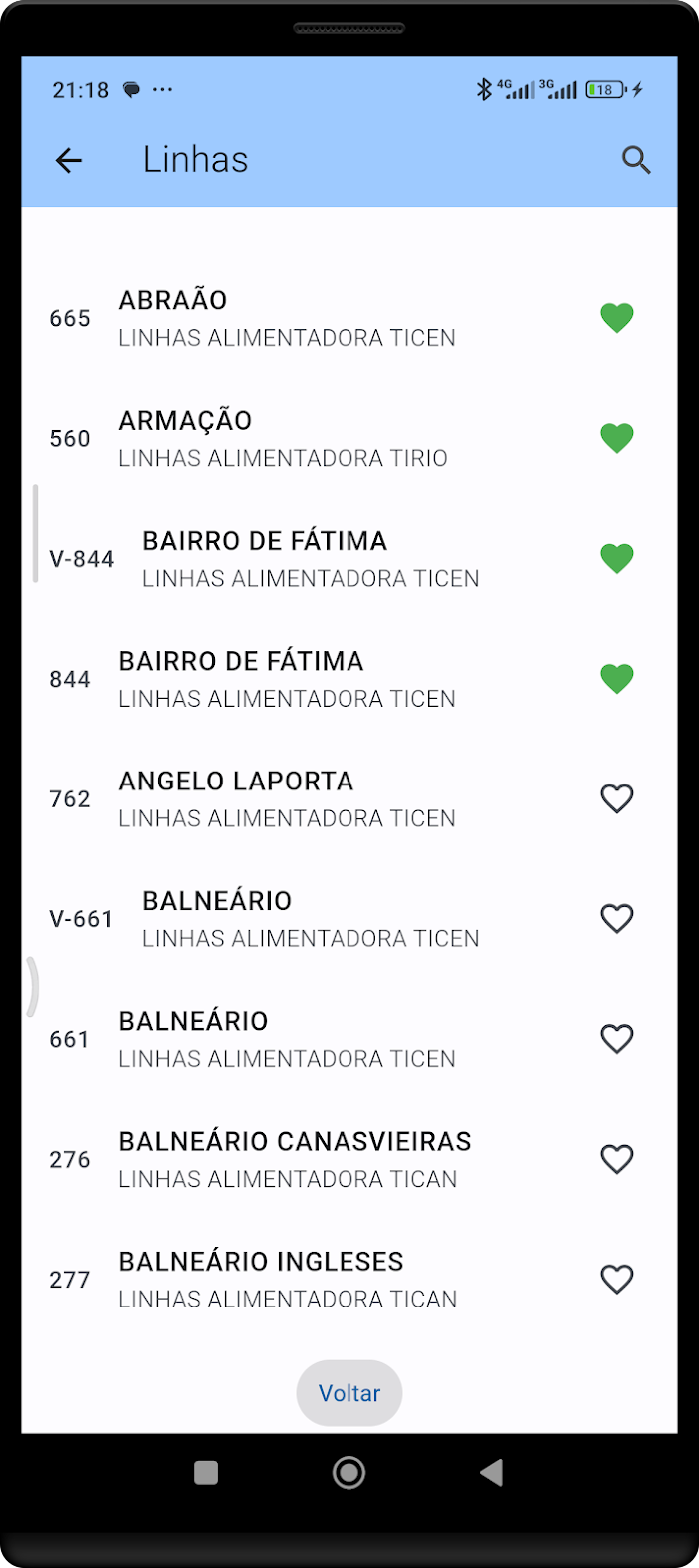Unfavorite line 844 Bairro de Fátima
Viewport: 699px width, 1568px height.
617,679
